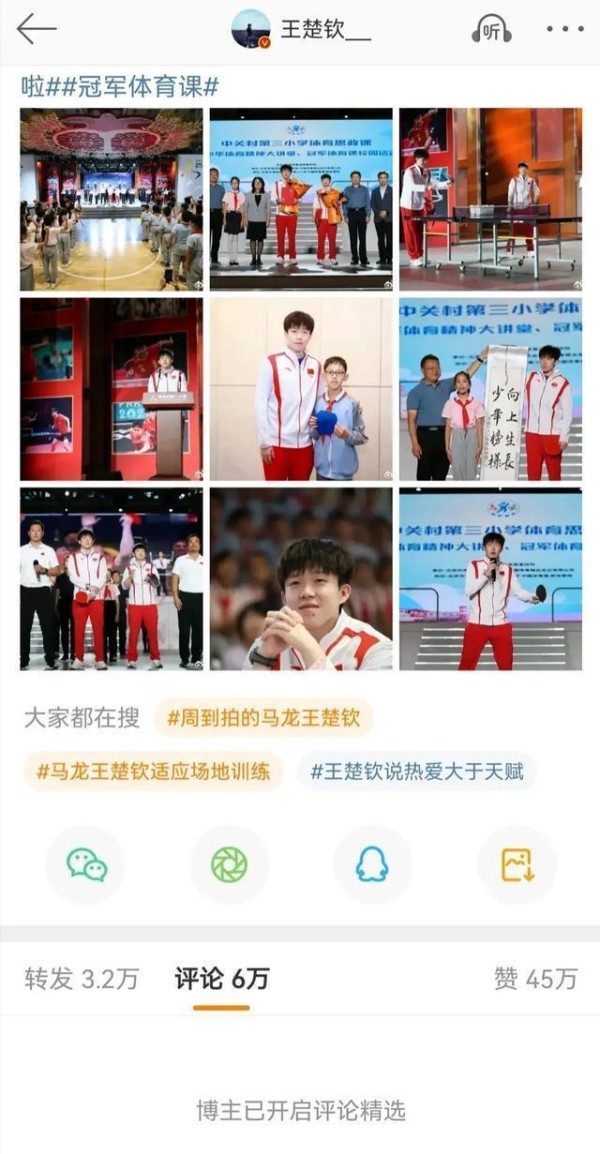Switch to the 转发 3.2万 tab
The width and height of the screenshot is (600, 1154).
click(x=81, y=979)
